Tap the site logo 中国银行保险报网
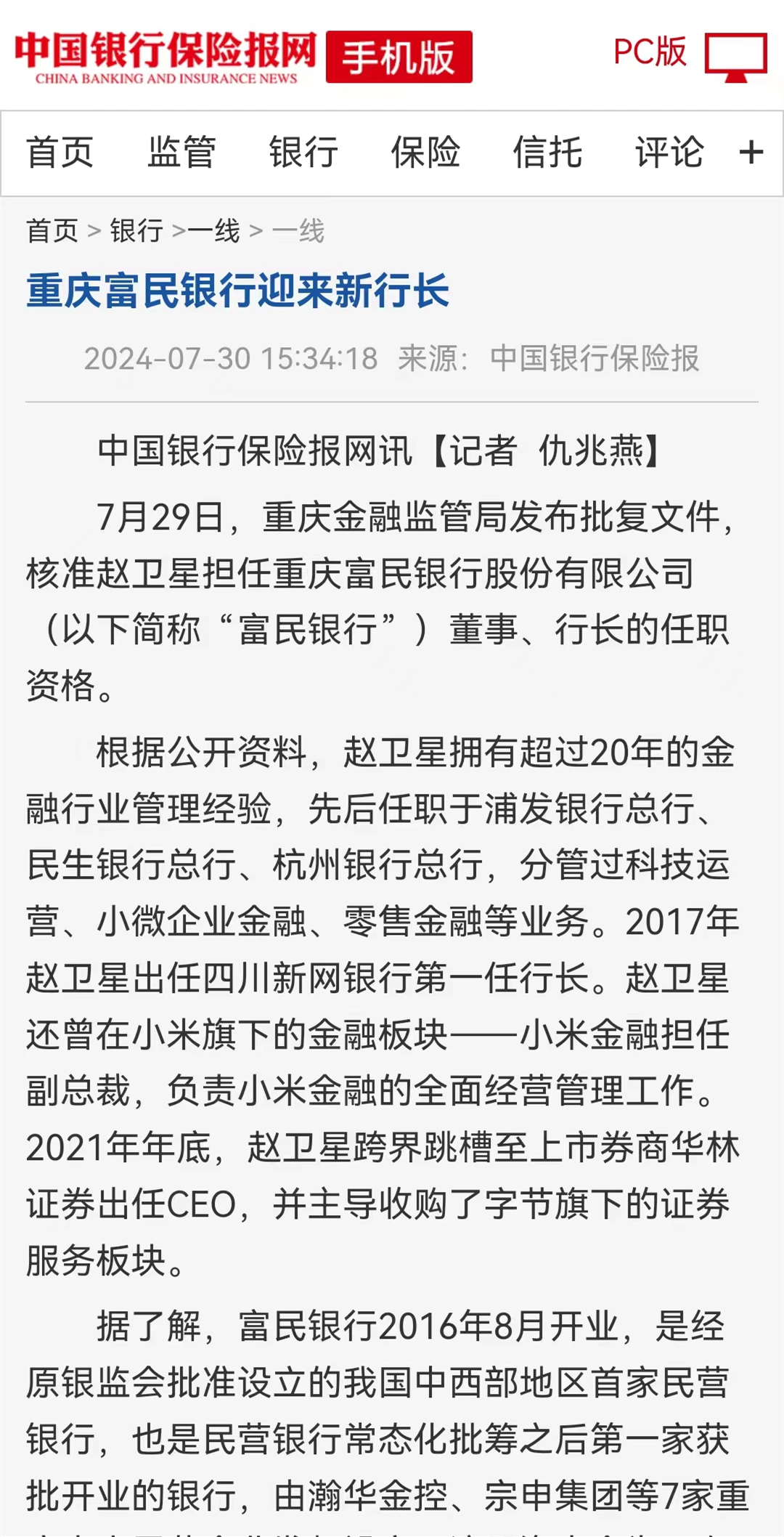Screen dimensions: 784x1537 tap(166, 57)
